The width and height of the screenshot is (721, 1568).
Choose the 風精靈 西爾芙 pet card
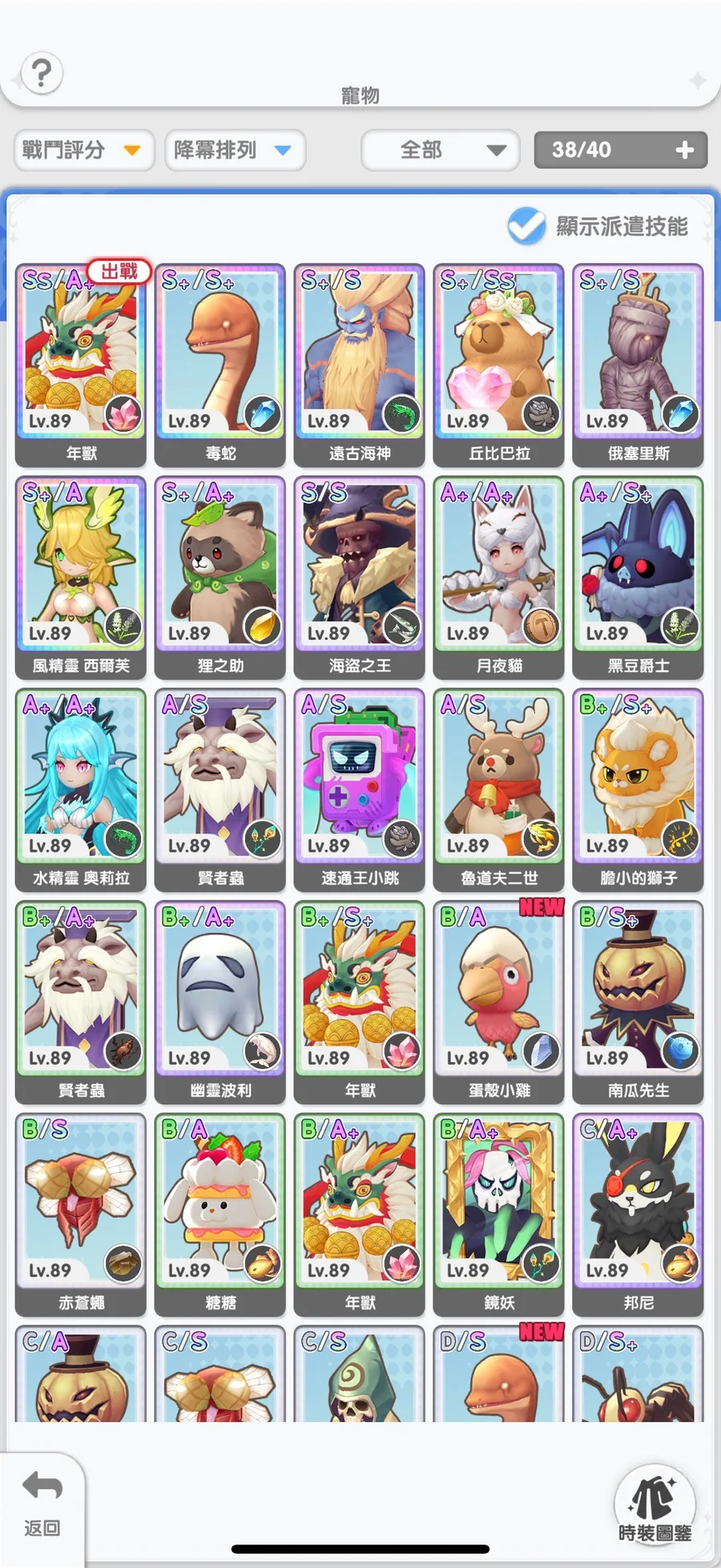(x=81, y=578)
